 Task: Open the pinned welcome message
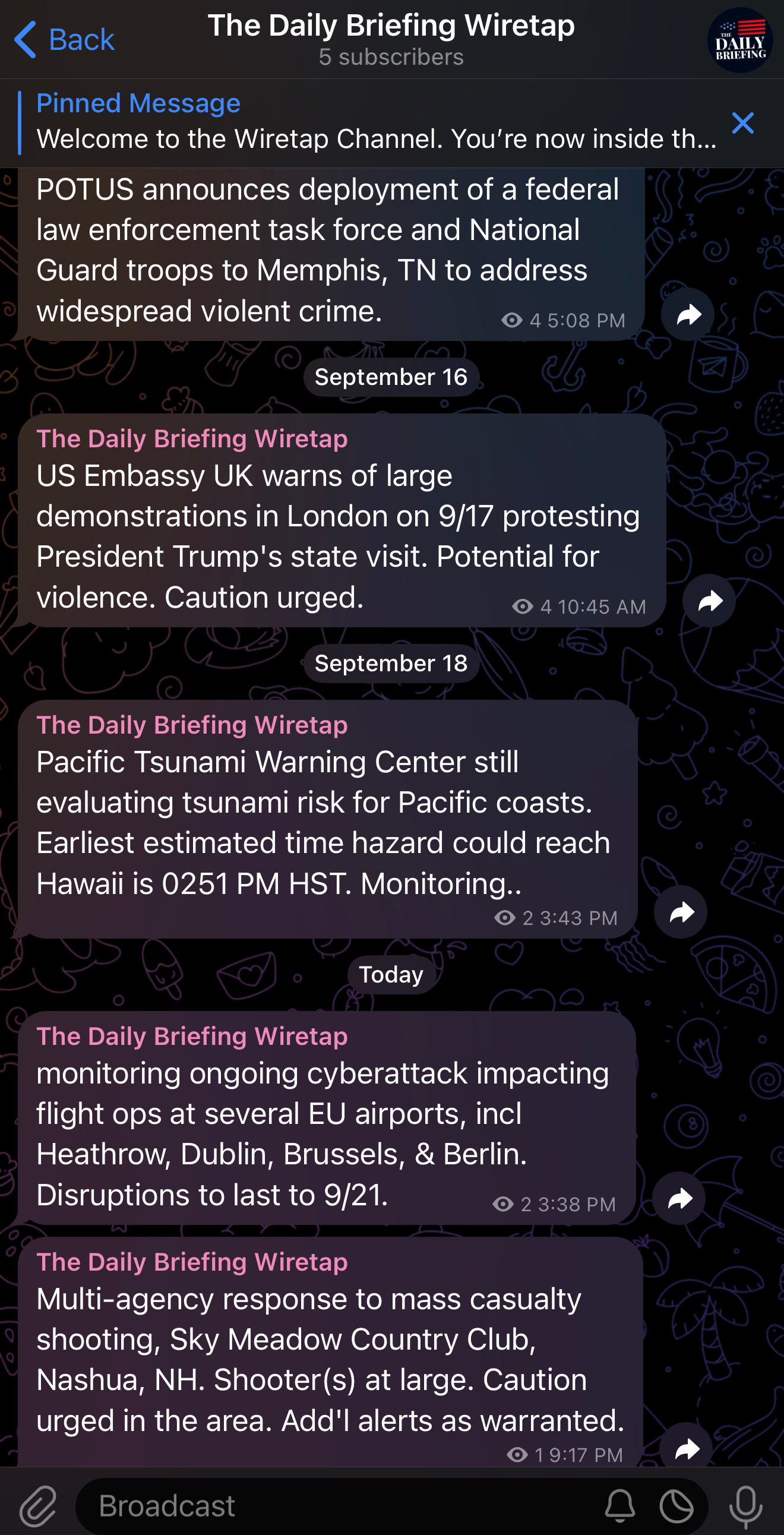tap(375, 122)
